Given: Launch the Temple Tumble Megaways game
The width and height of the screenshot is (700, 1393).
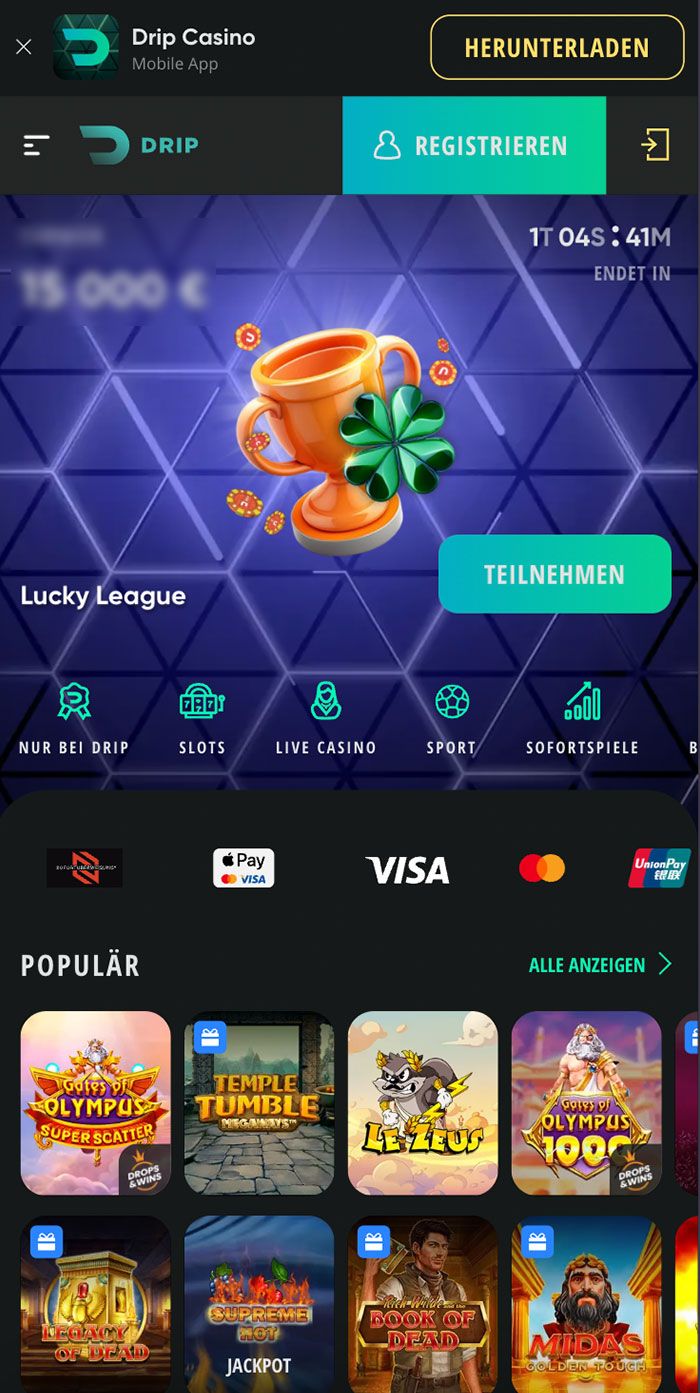Looking at the screenshot, I should coord(259,1103).
